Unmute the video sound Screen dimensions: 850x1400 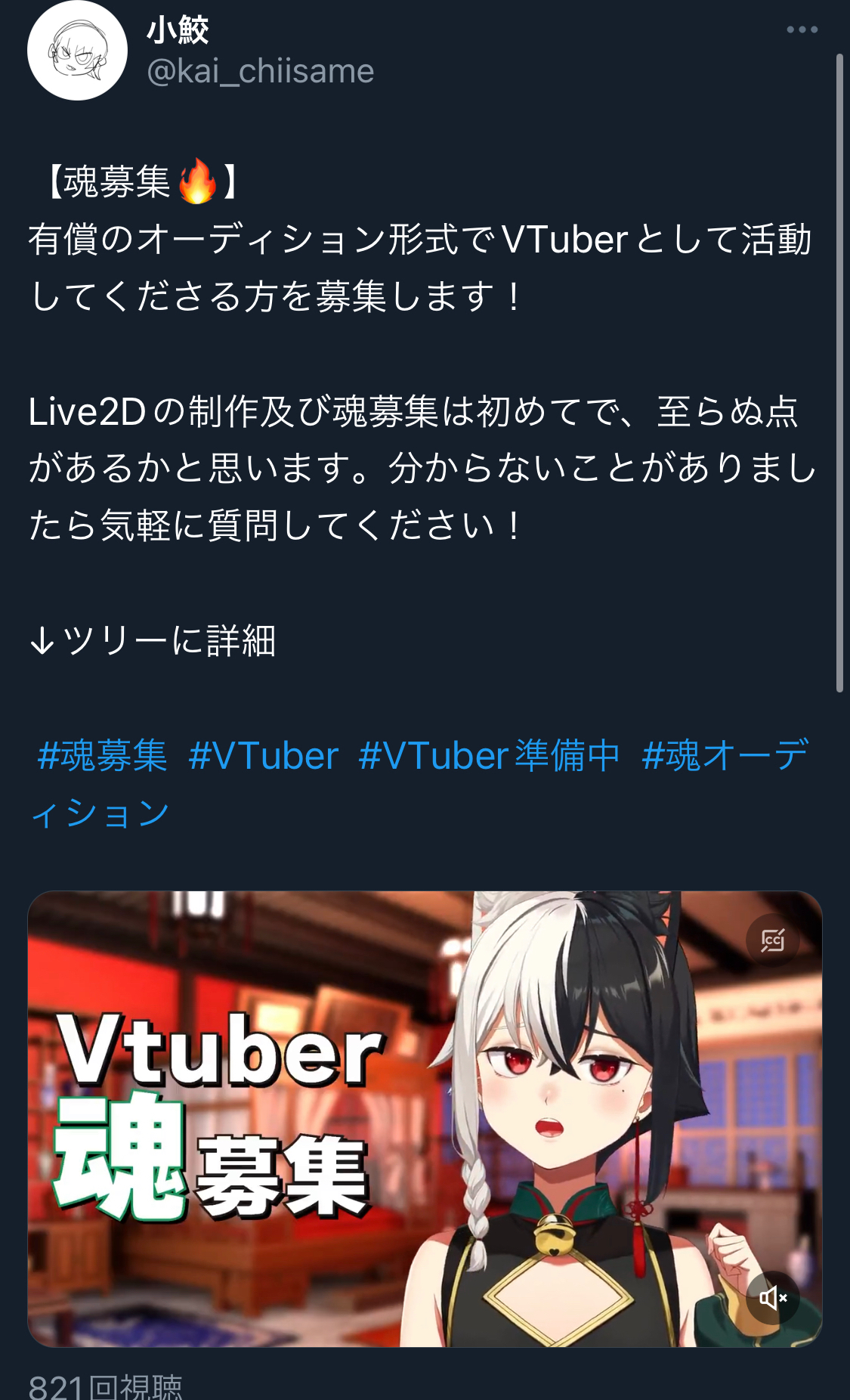coord(772,1298)
